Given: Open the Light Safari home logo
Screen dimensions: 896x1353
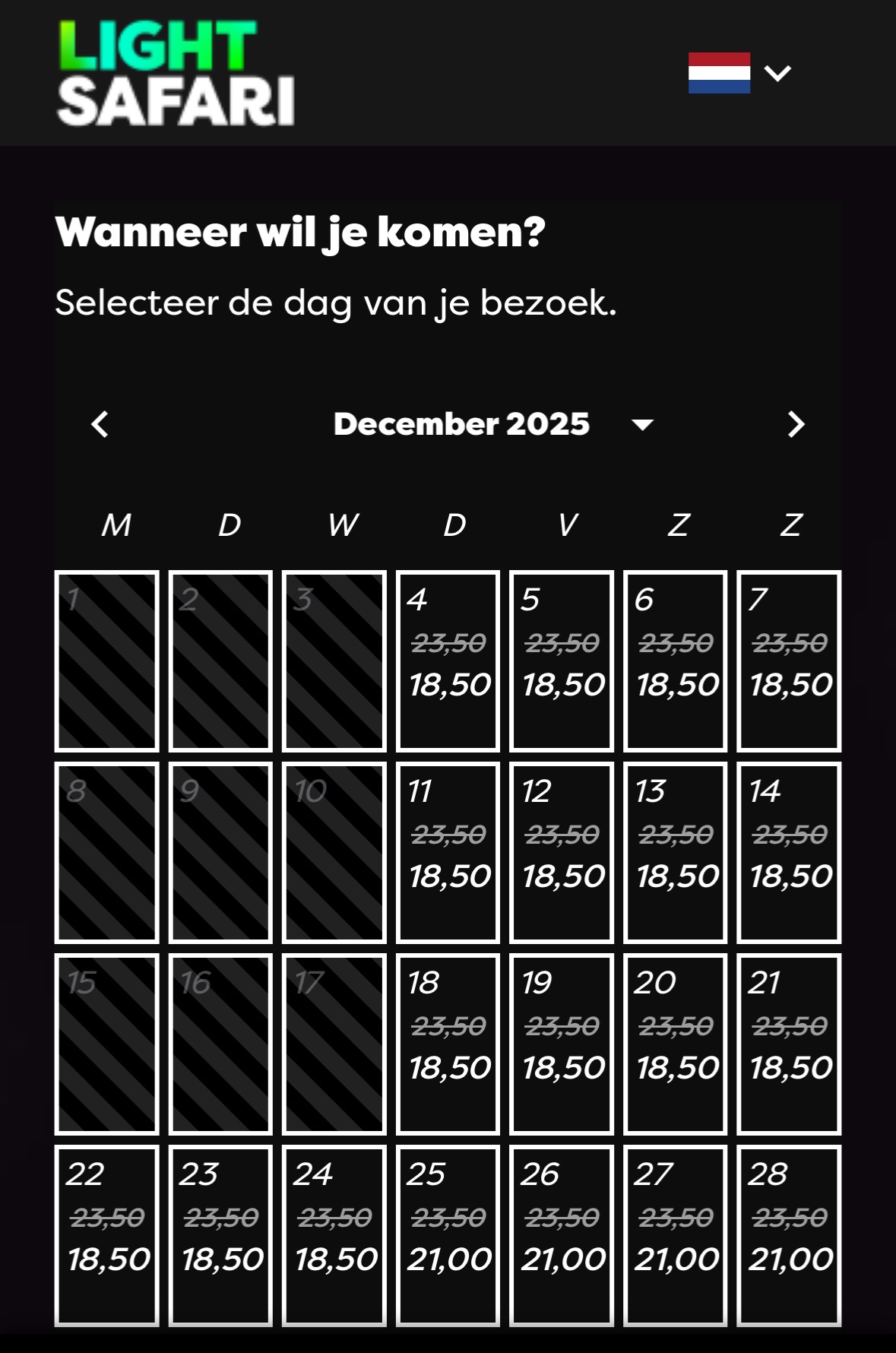Looking at the screenshot, I should [x=176, y=73].
